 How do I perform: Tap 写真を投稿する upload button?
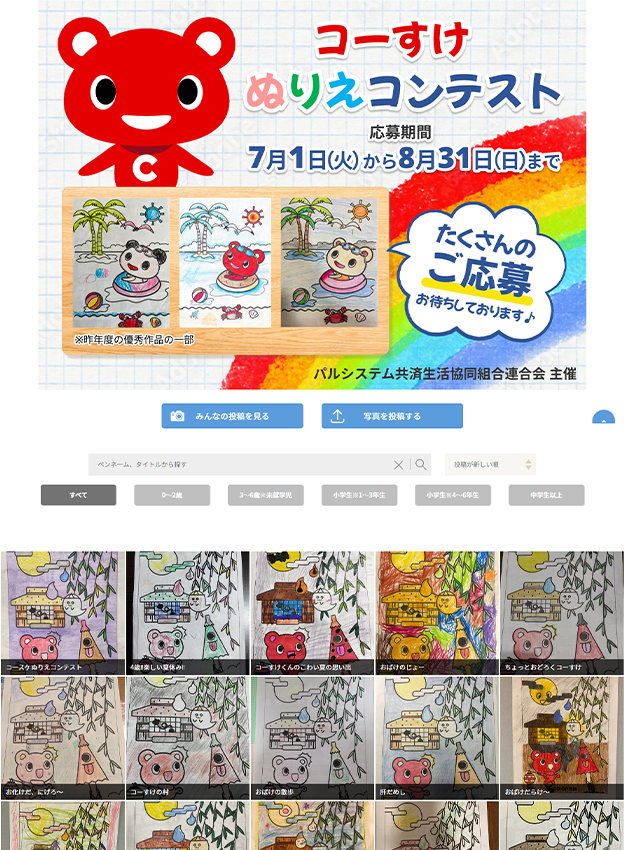(392, 416)
